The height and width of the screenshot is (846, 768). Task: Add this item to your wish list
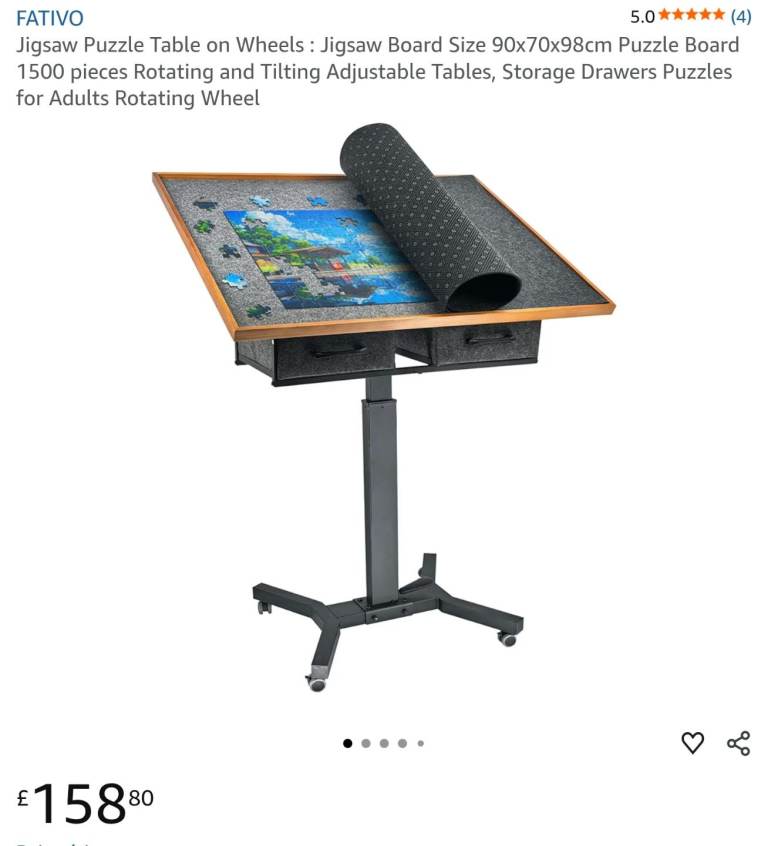(x=692, y=742)
